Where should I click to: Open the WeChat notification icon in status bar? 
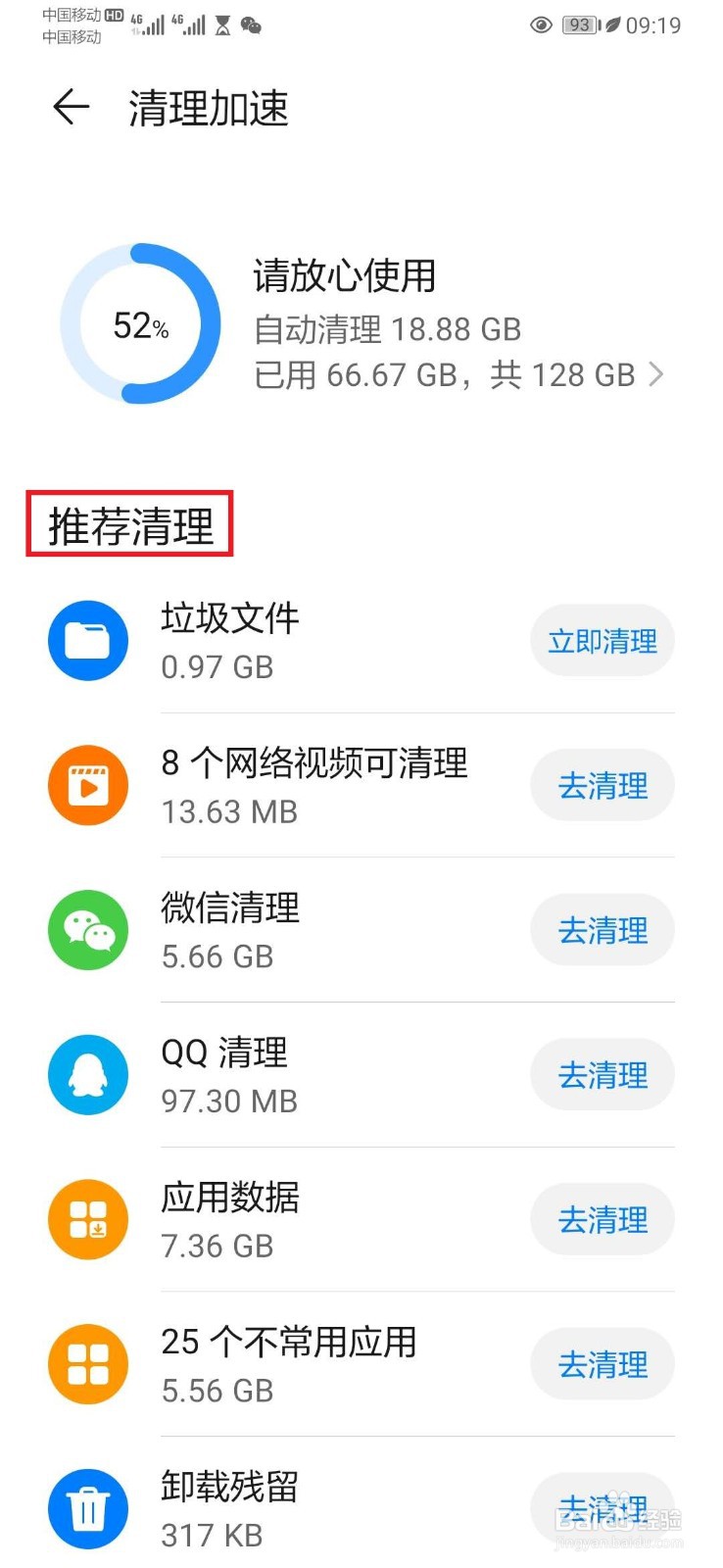pyautogui.click(x=252, y=27)
